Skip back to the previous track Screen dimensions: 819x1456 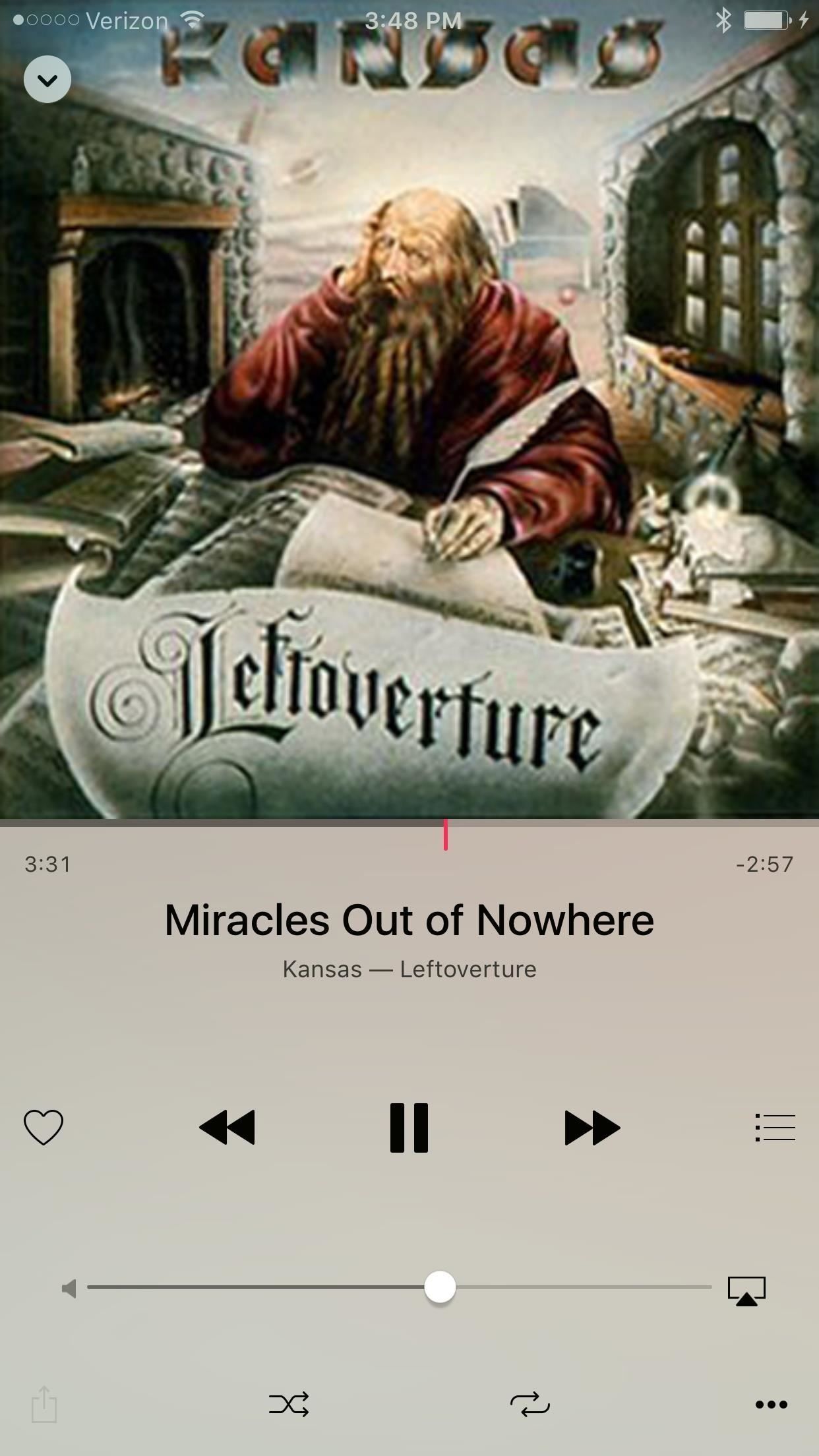[227, 1127]
